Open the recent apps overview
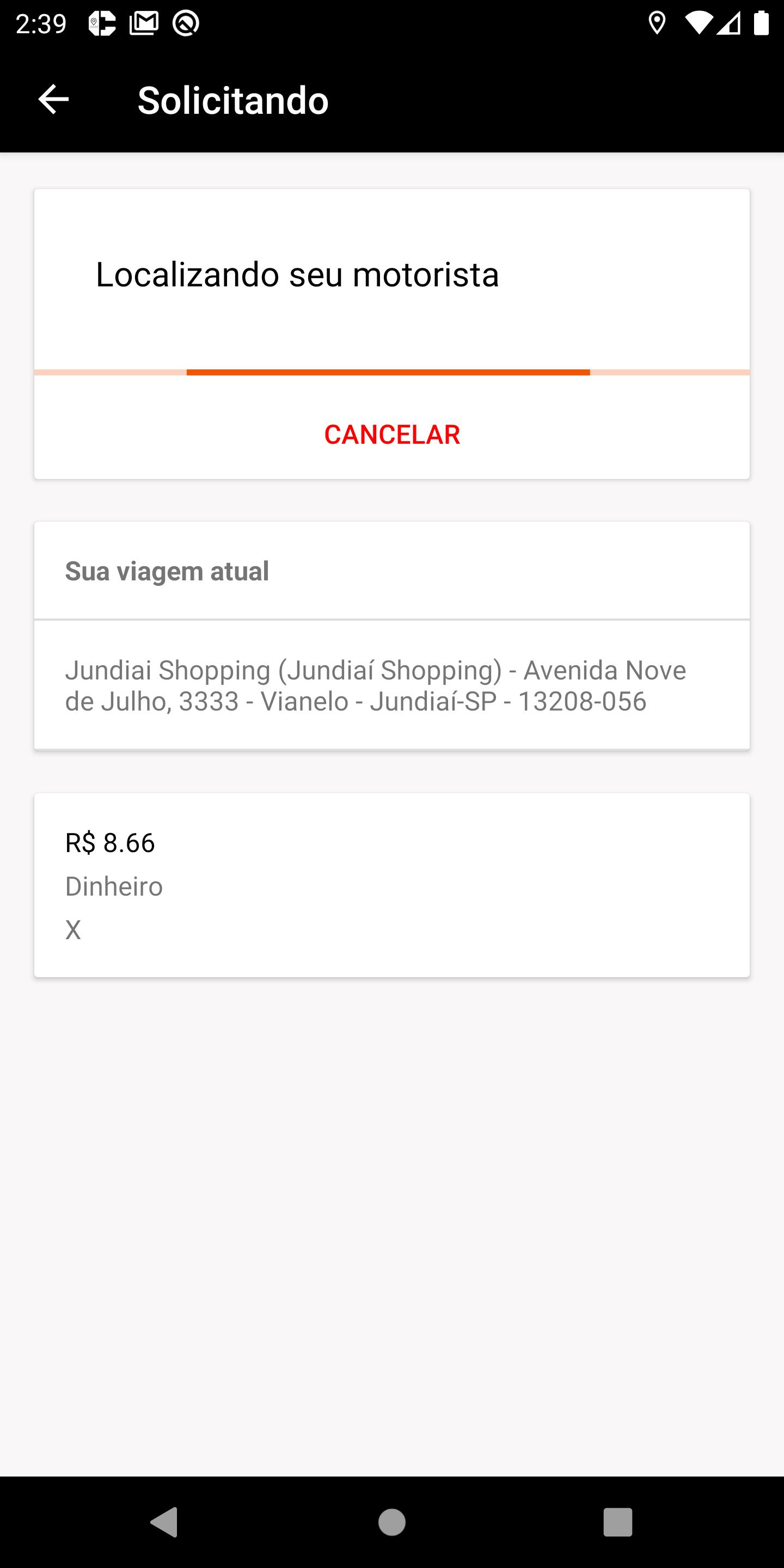Image resolution: width=784 pixels, height=1568 pixels. (x=618, y=1522)
